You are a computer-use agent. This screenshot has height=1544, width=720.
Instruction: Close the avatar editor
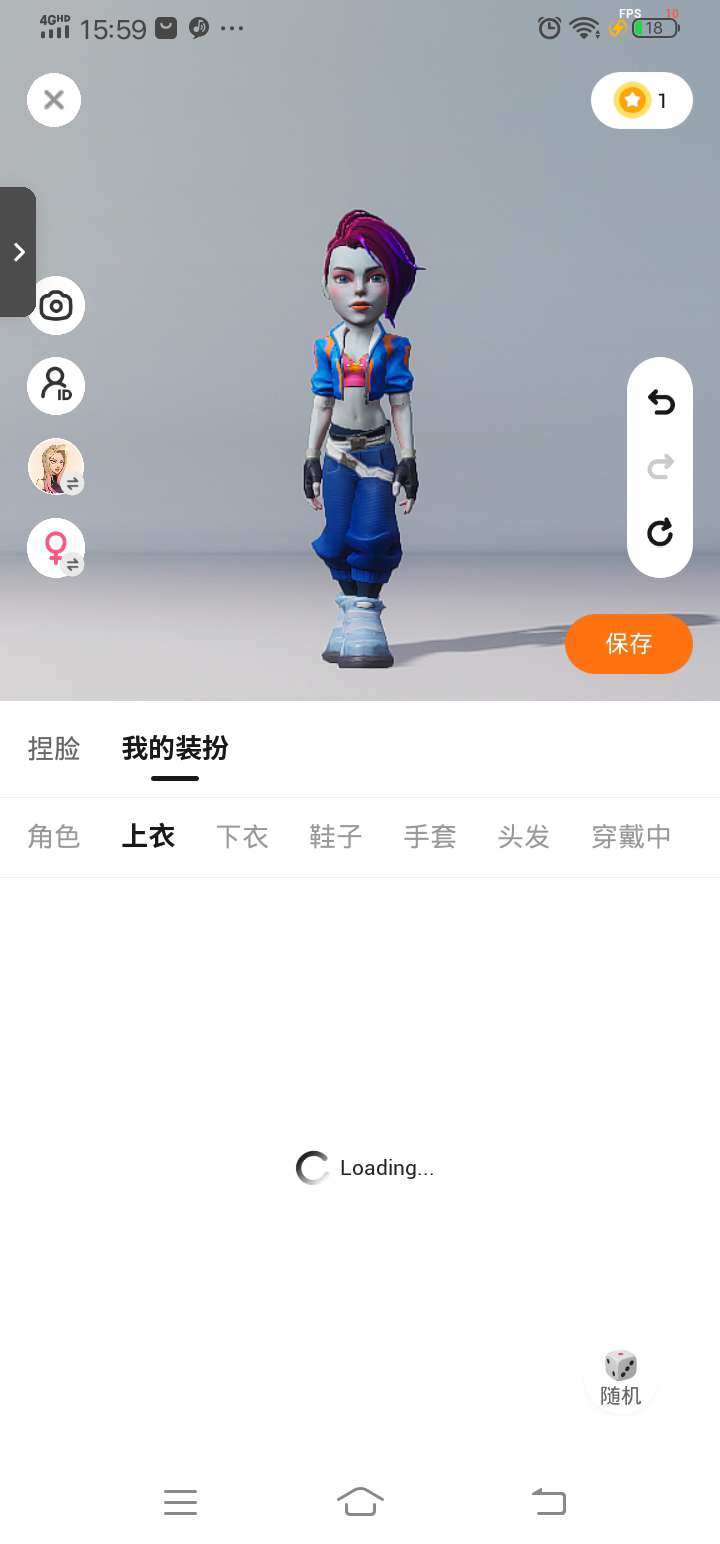[54, 100]
